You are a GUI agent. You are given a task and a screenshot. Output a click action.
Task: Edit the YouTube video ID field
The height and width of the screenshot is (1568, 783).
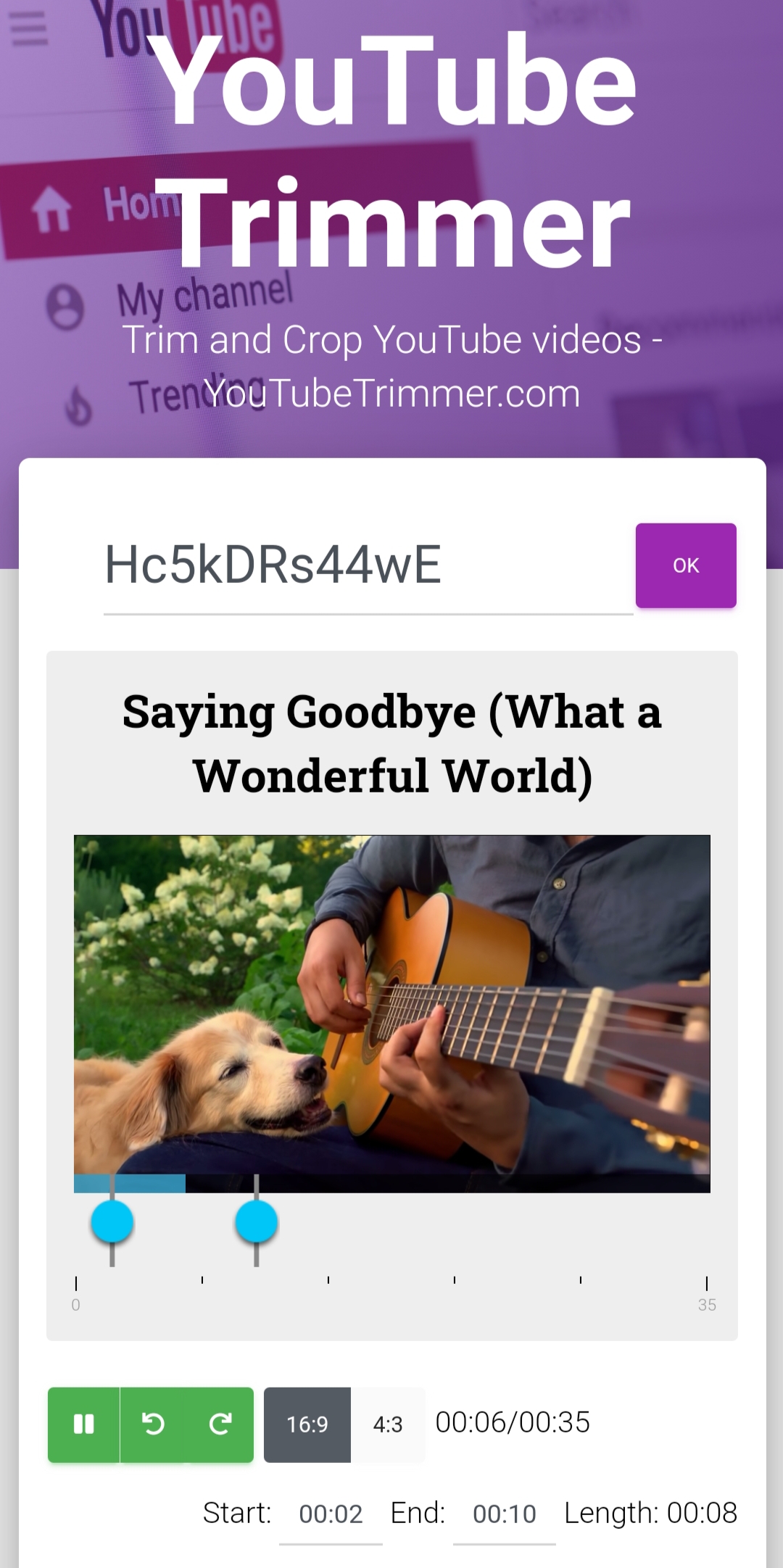[x=368, y=565]
